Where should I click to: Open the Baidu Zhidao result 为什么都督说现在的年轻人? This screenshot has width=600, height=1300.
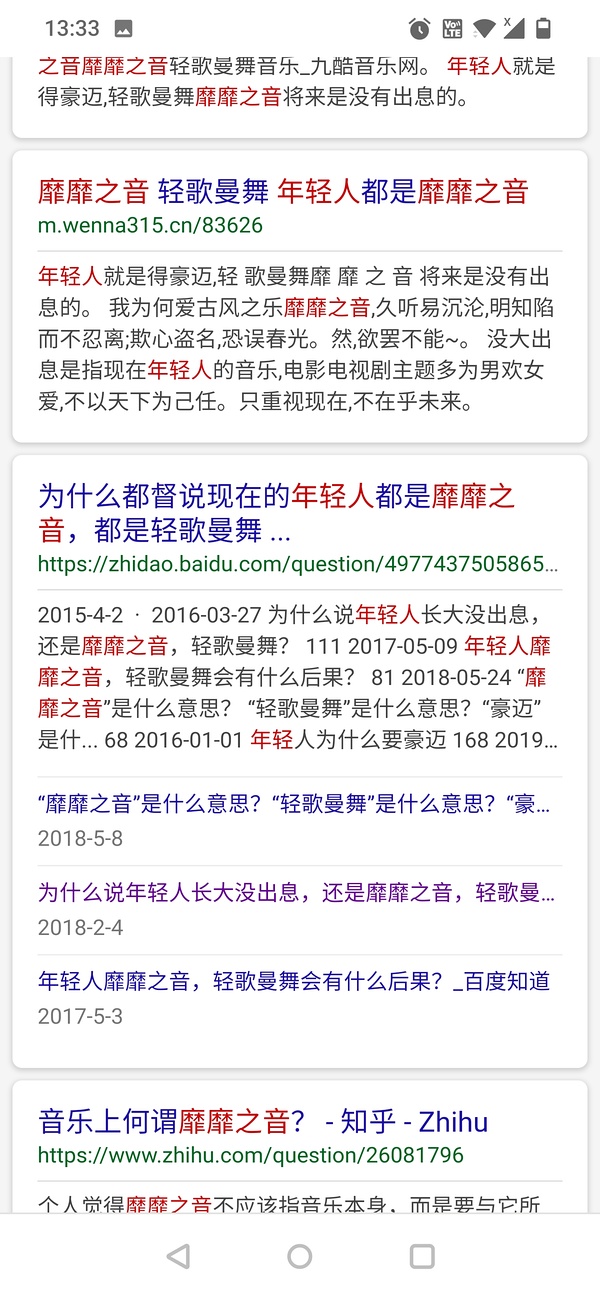coord(277,511)
